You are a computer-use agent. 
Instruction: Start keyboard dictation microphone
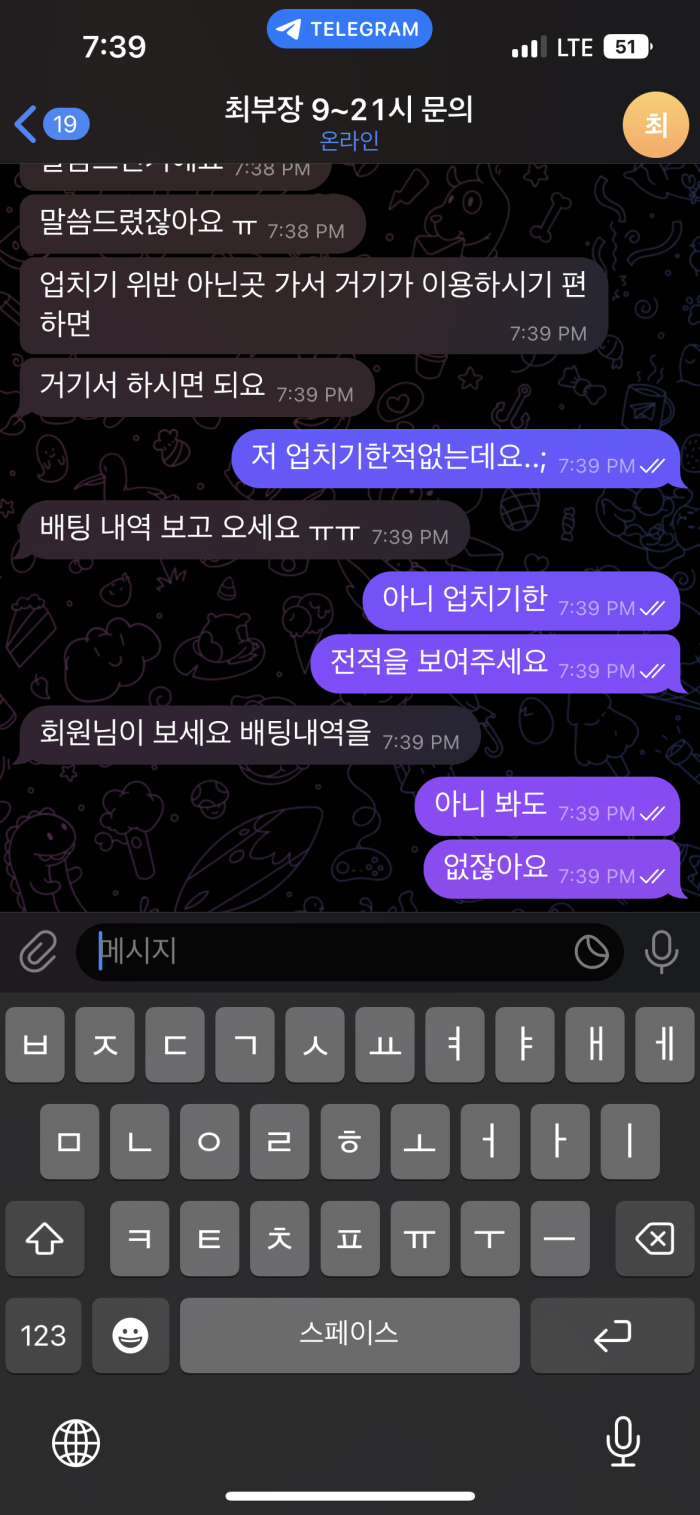[x=622, y=1443]
